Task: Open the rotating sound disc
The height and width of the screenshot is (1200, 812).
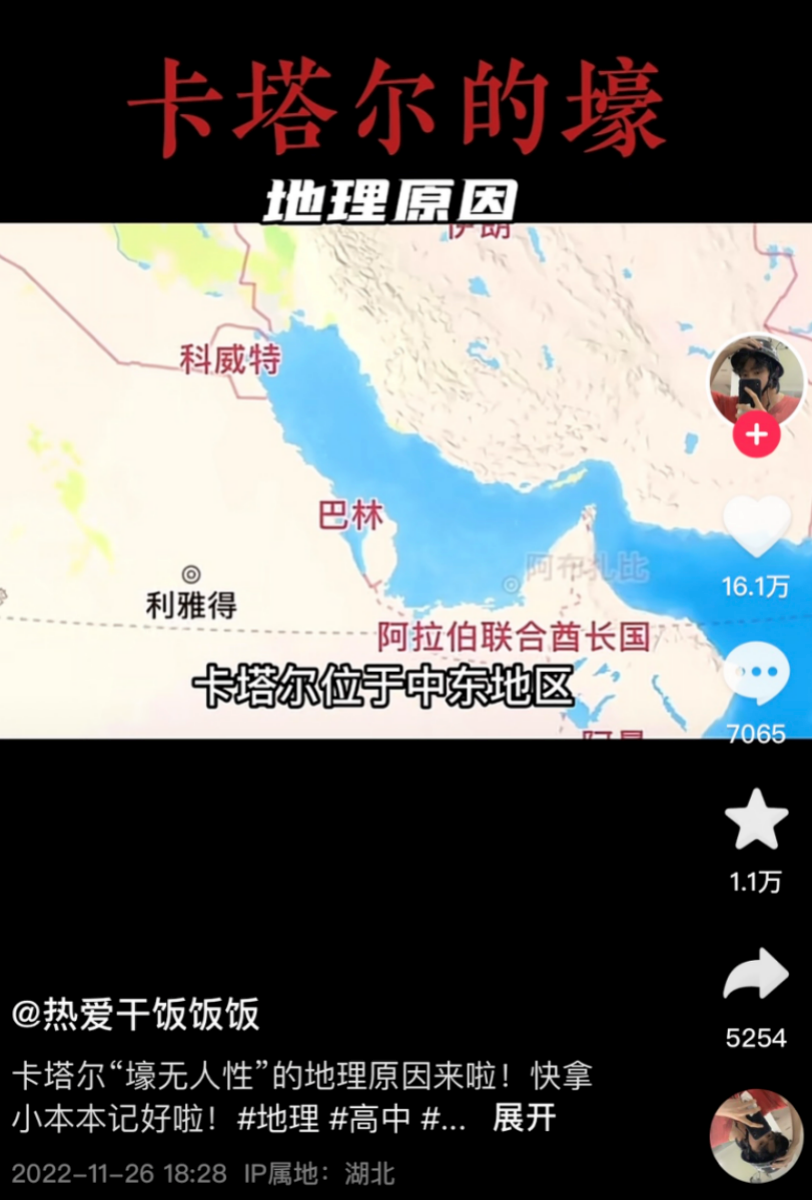Action: (756, 1137)
